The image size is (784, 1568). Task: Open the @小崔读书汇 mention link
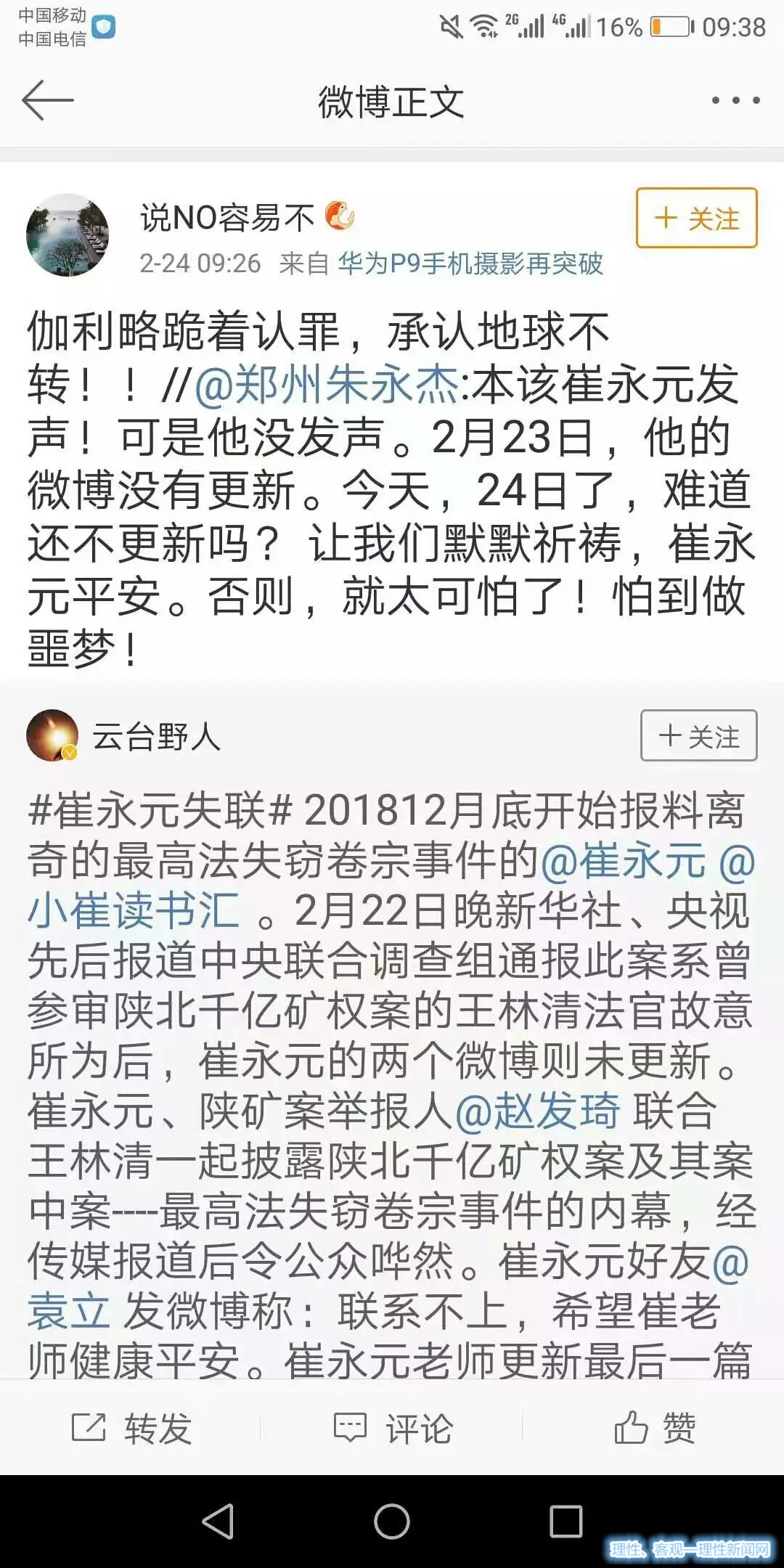pyautogui.click(x=134, y=911)
